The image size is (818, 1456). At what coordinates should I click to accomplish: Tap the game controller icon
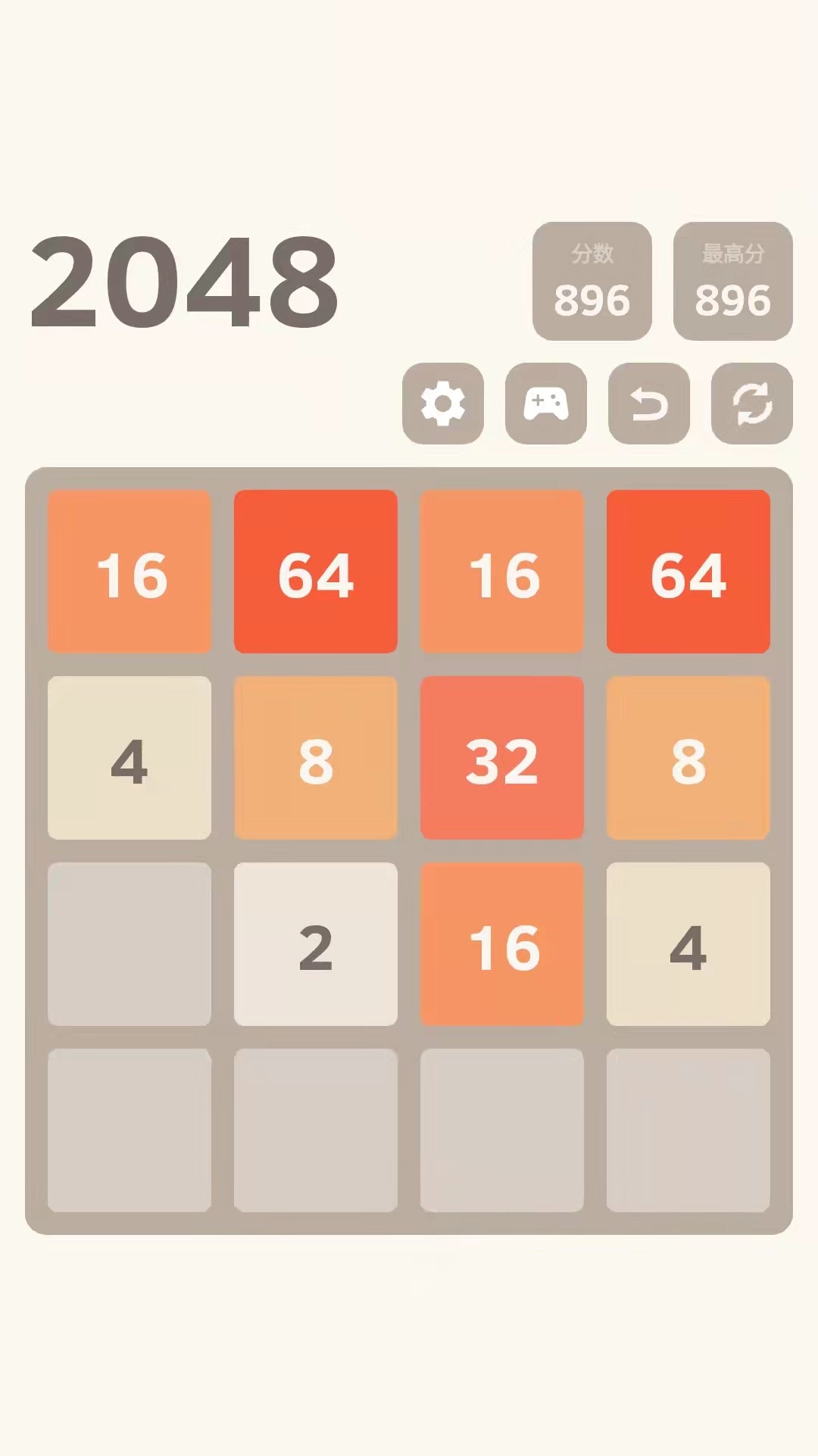(x=546, y=404)
